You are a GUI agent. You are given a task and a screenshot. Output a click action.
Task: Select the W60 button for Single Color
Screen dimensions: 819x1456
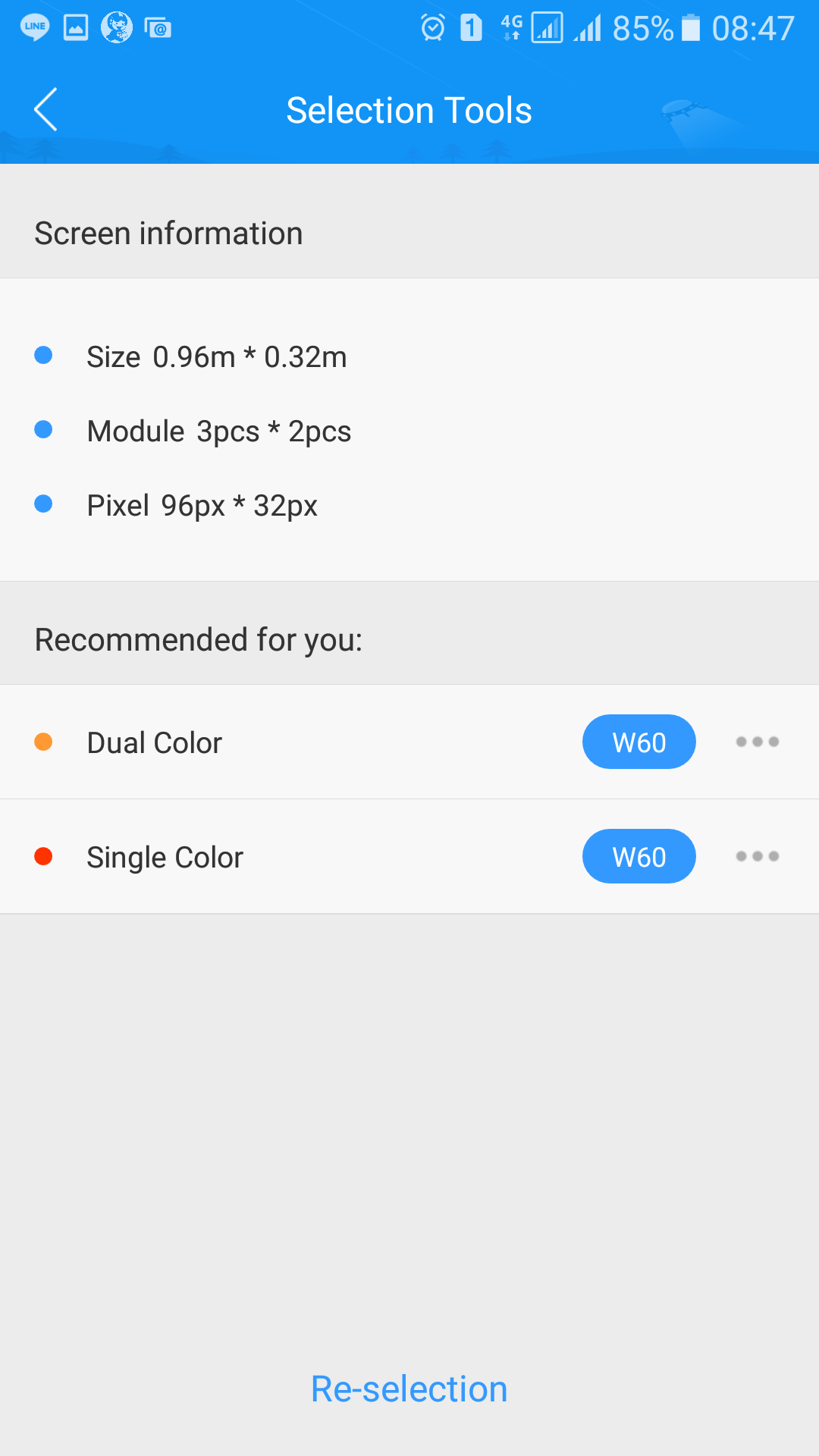(639, 856)
